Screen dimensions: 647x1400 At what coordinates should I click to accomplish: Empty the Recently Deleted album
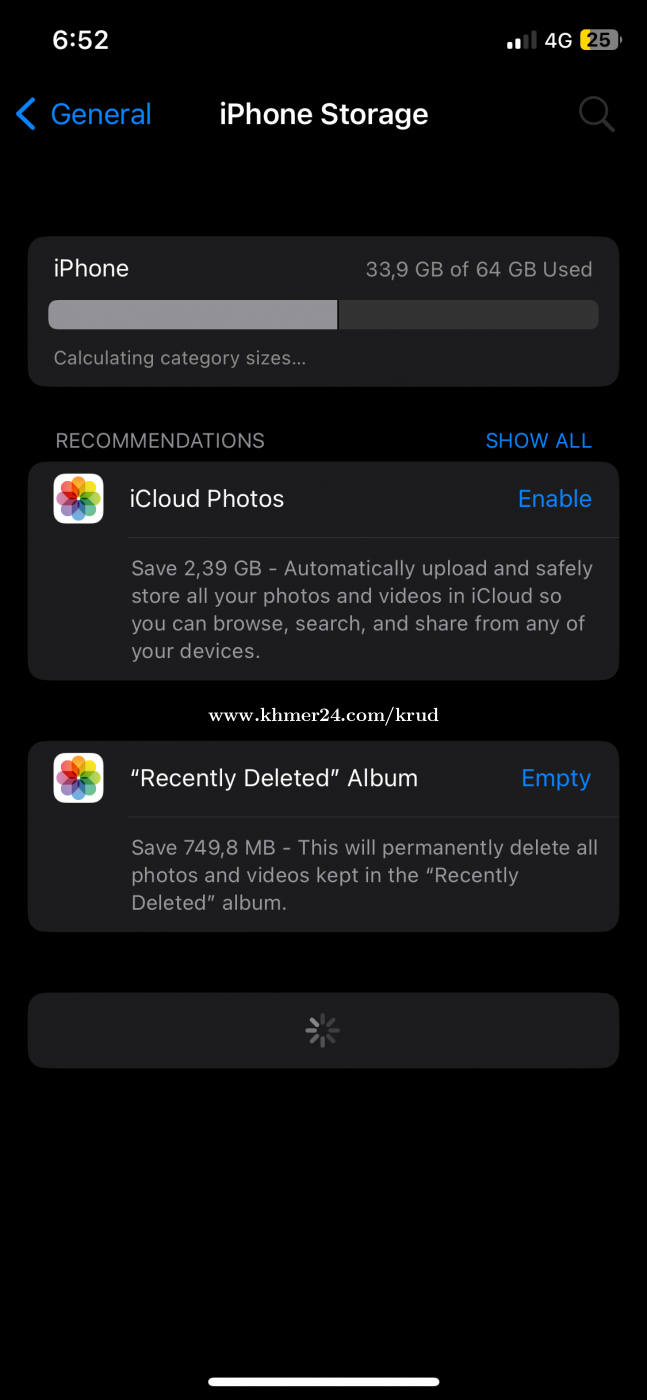(556, 778)
